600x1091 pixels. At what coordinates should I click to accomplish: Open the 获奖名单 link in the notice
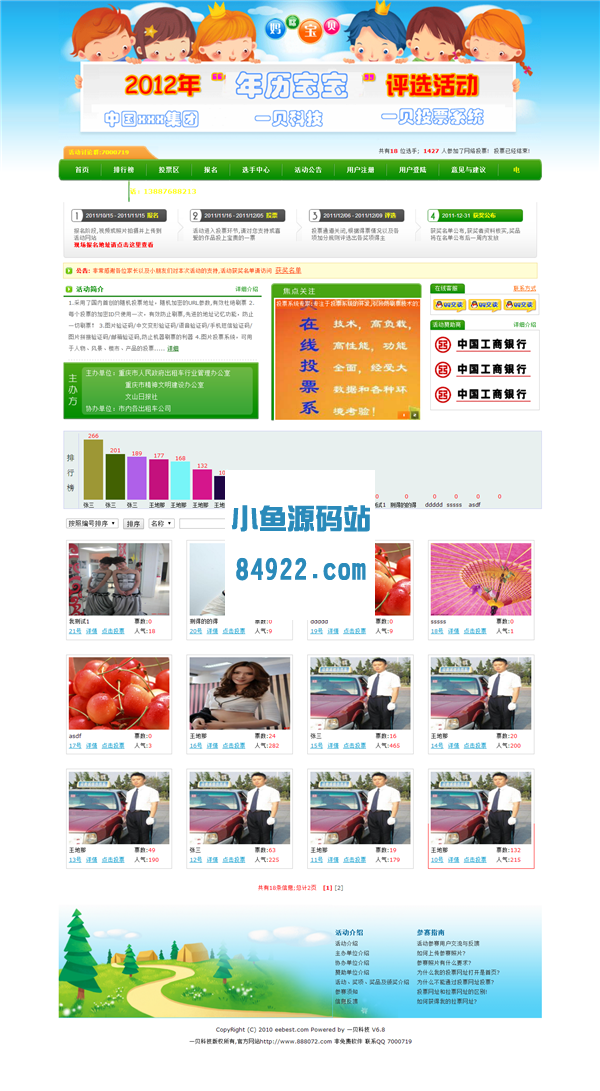288,270
